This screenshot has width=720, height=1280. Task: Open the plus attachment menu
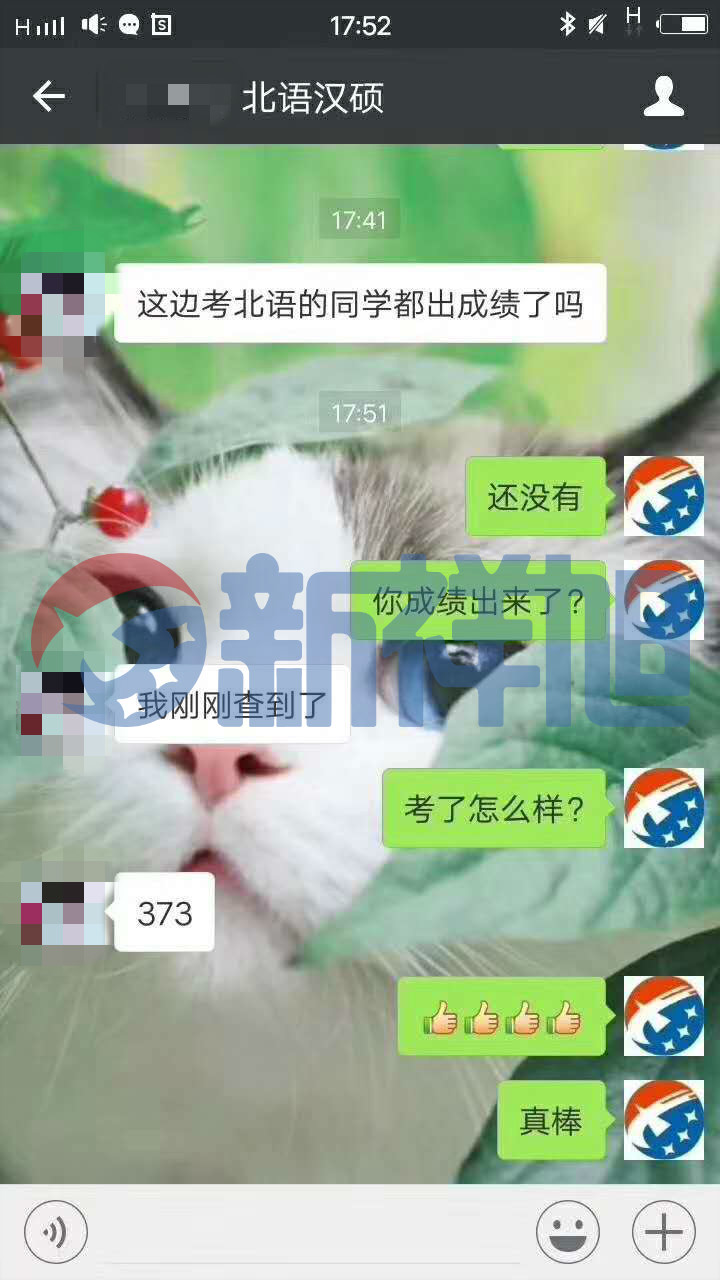(x=664, y=1231)
